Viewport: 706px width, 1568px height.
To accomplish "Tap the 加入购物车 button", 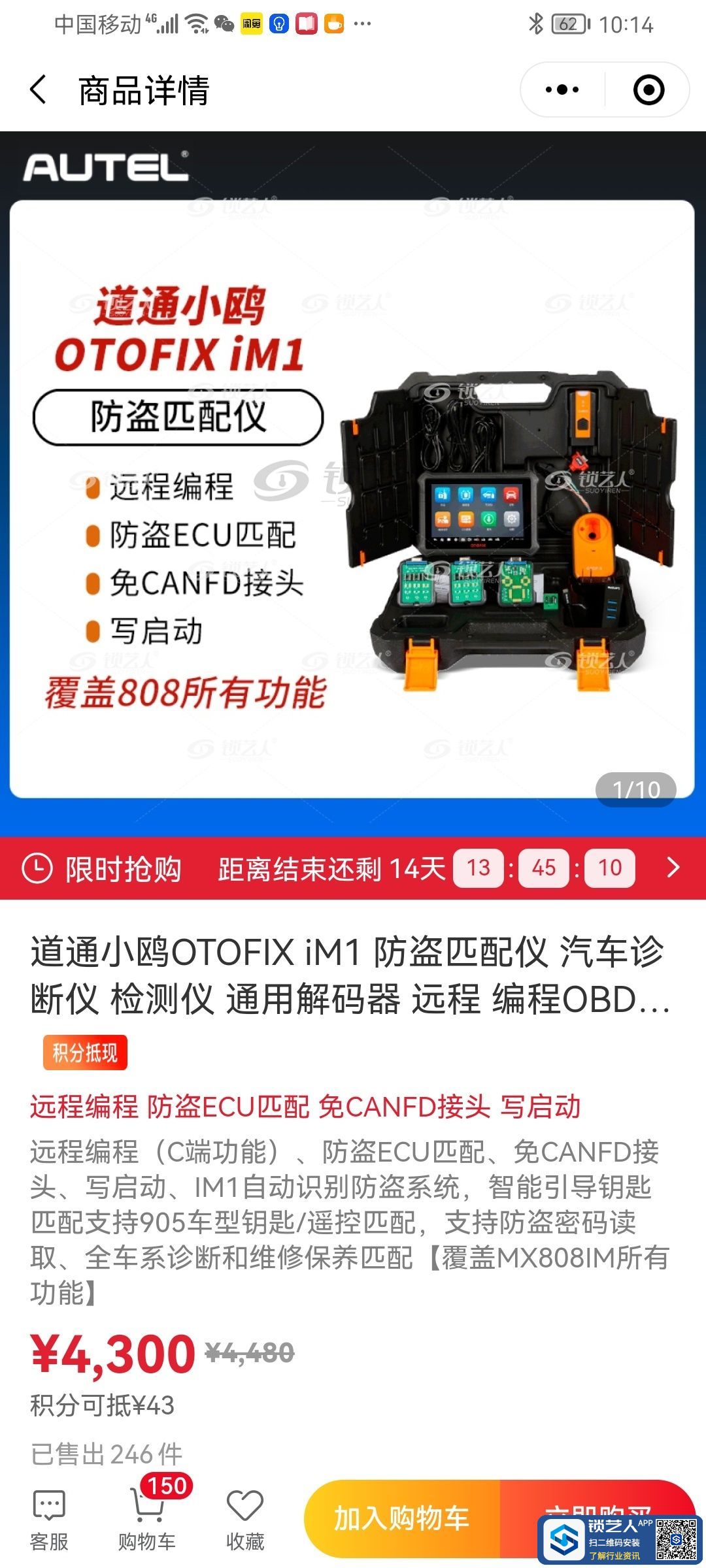I will (402, 1517).
